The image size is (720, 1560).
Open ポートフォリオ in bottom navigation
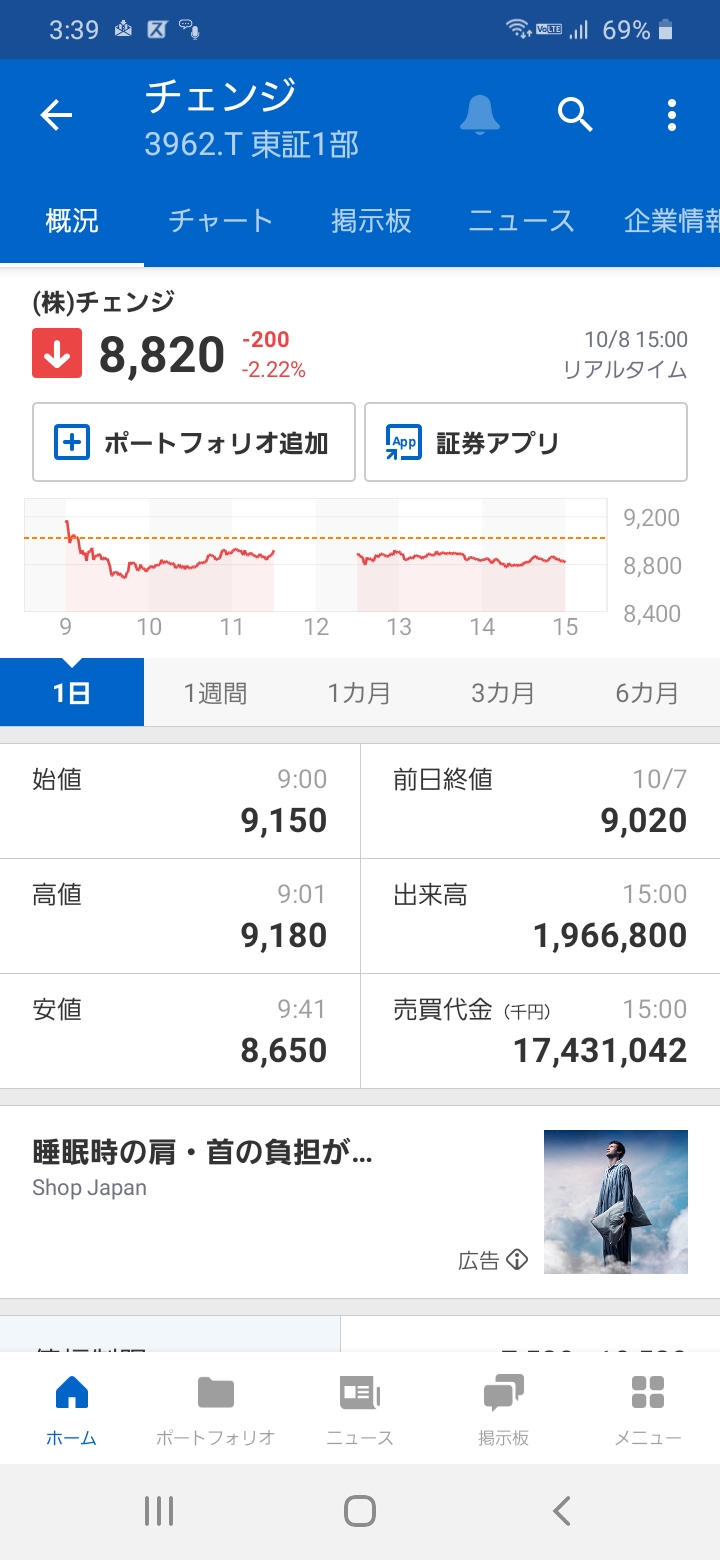point(215,1410)
